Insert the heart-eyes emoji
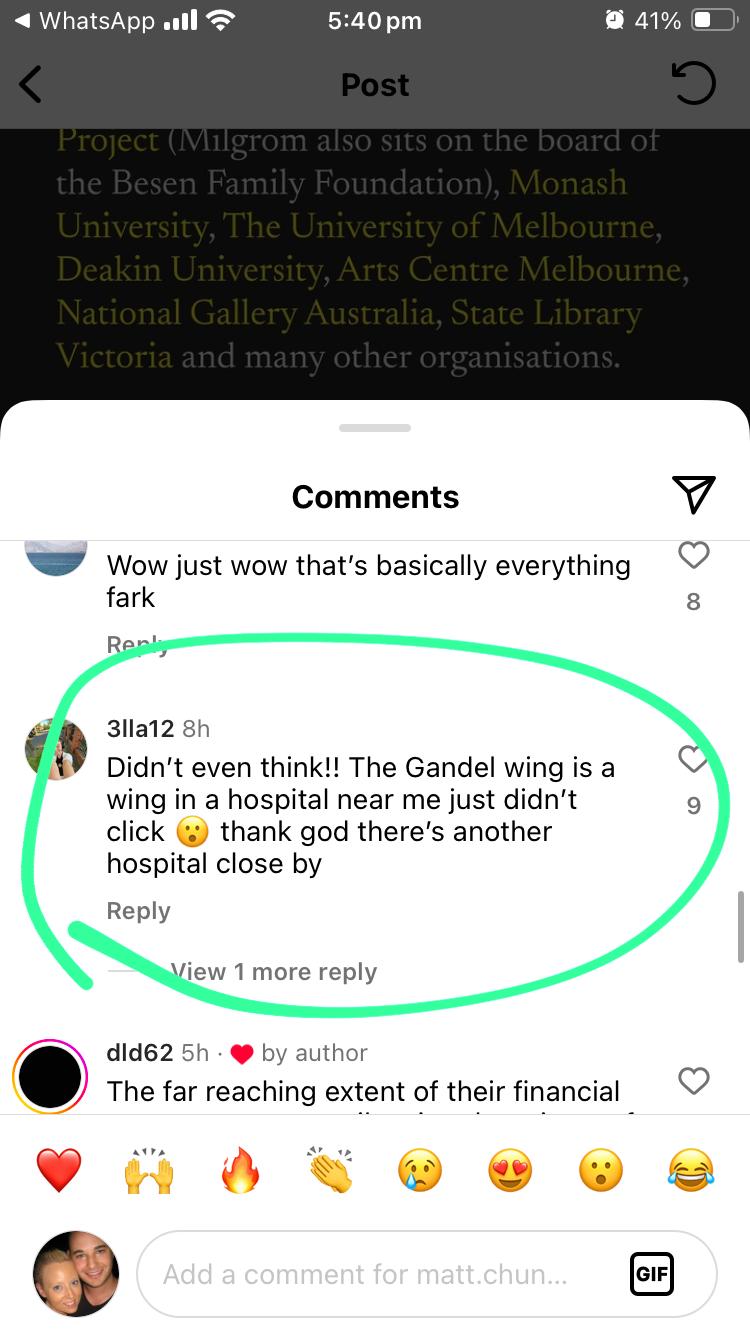Viewport: 750px width, 1334px height. pyautogui.click(x=510, y=1170)
